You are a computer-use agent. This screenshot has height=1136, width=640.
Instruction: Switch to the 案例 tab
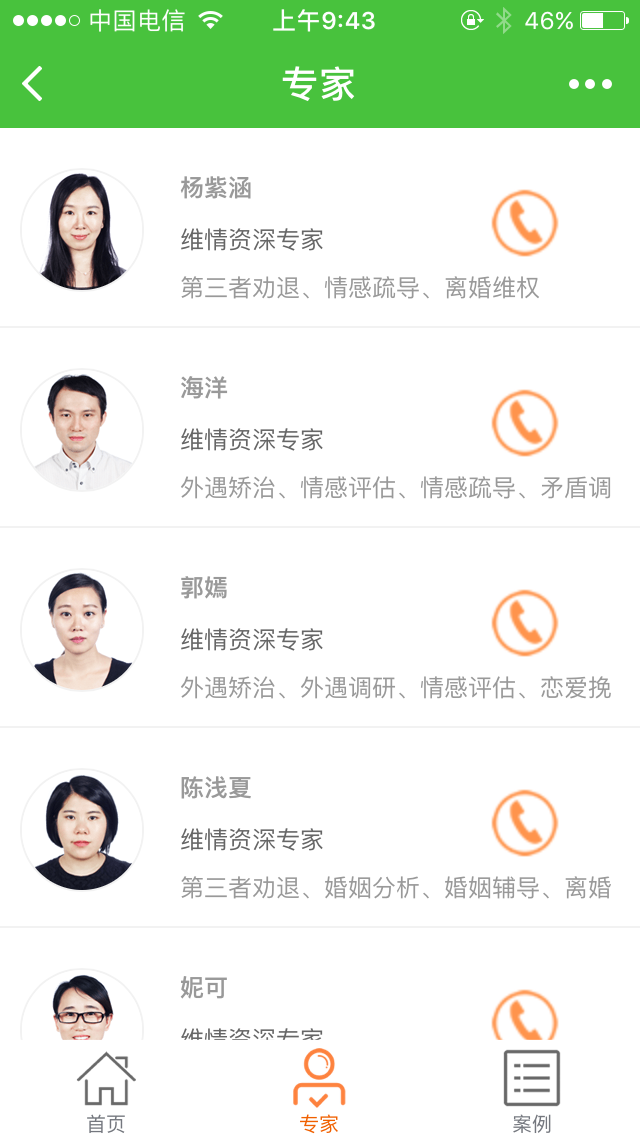pos(531,1092)
